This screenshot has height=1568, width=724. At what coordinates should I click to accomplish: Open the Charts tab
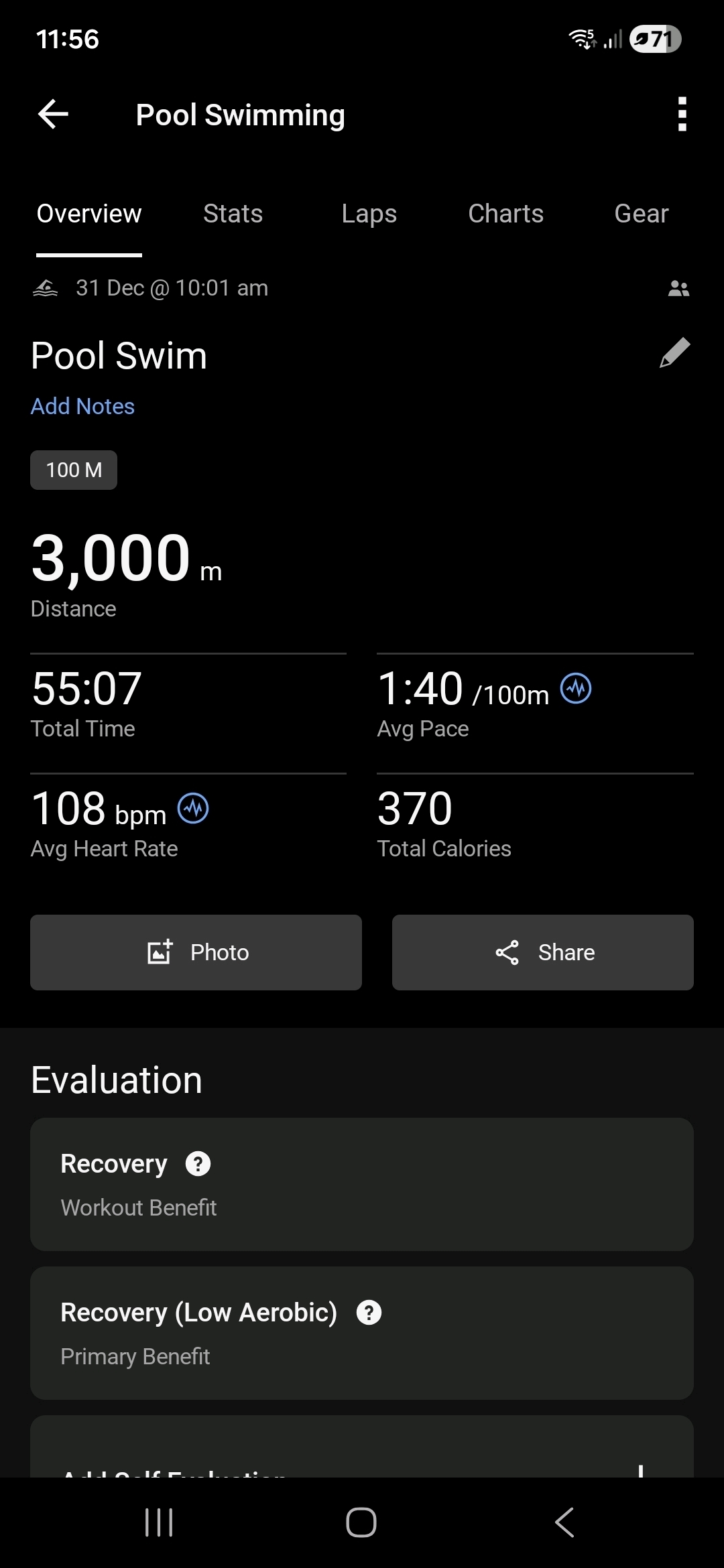pos(505,214)
